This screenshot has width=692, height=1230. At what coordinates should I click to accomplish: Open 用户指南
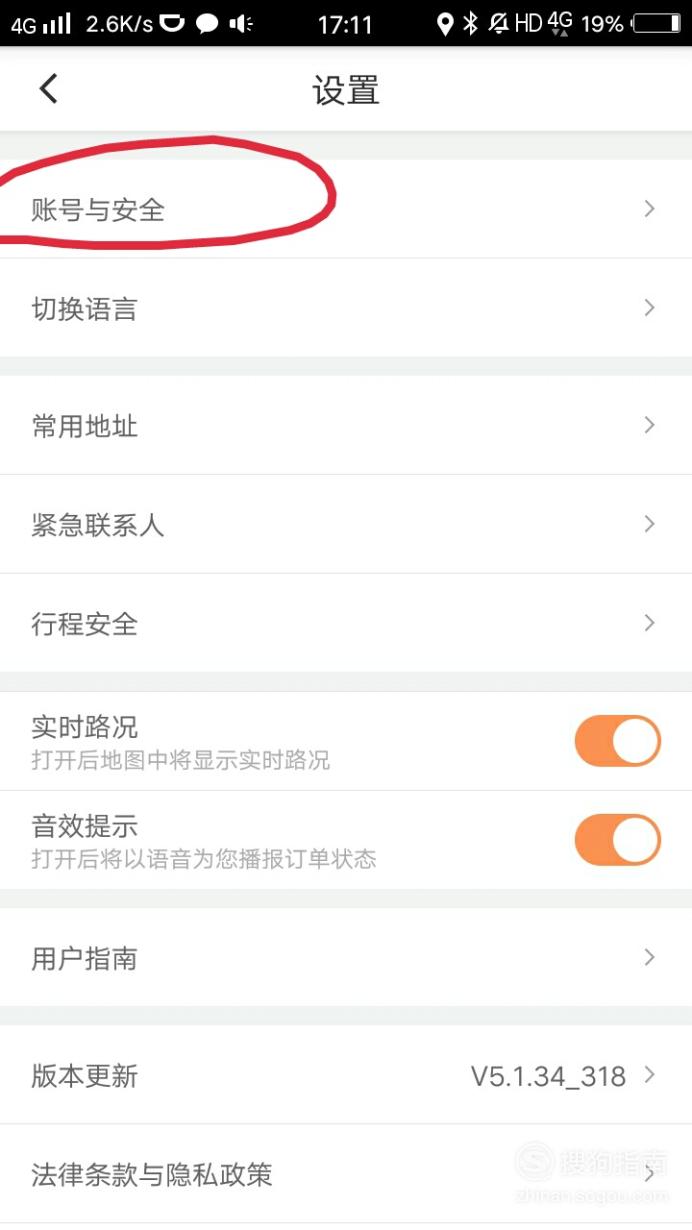346,958
